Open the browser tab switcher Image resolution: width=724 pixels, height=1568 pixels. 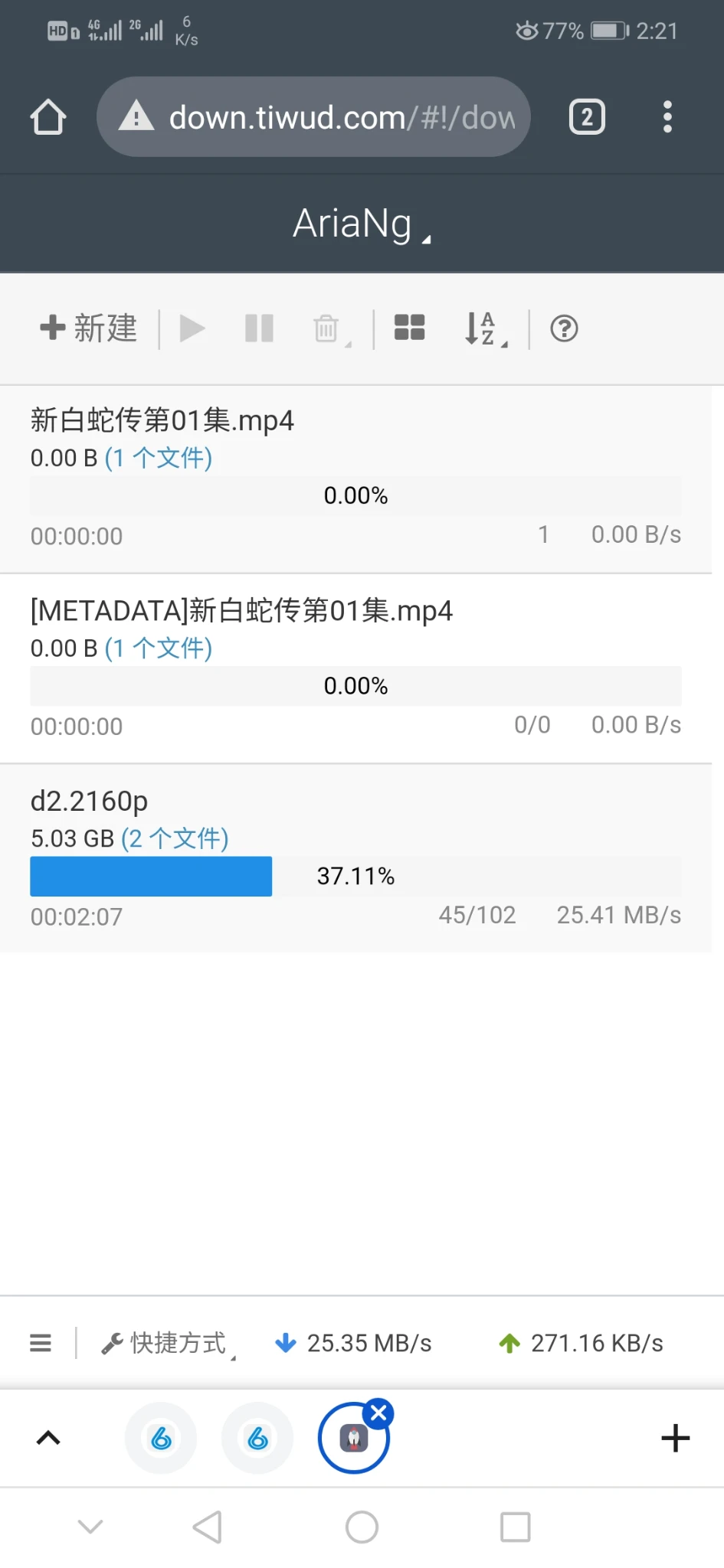tap(587, 117)
